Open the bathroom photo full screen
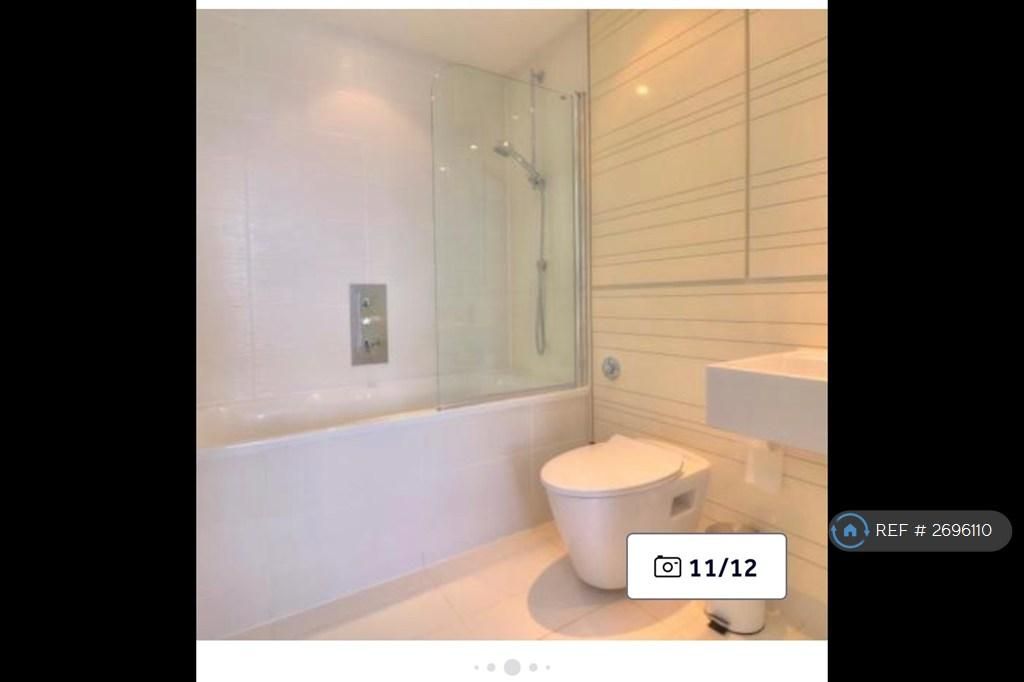 pos(511,300)
